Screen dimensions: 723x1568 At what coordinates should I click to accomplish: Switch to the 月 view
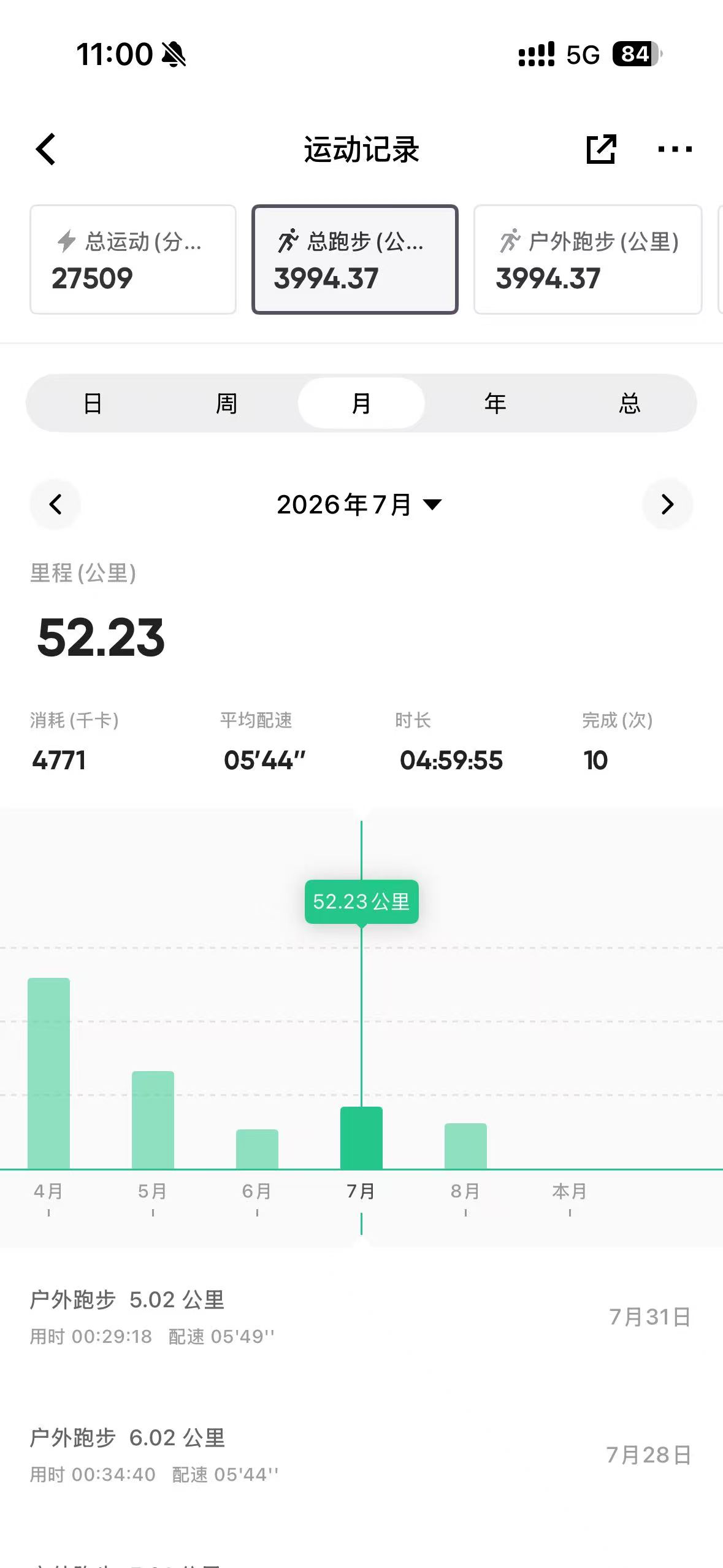coord(361,403)
